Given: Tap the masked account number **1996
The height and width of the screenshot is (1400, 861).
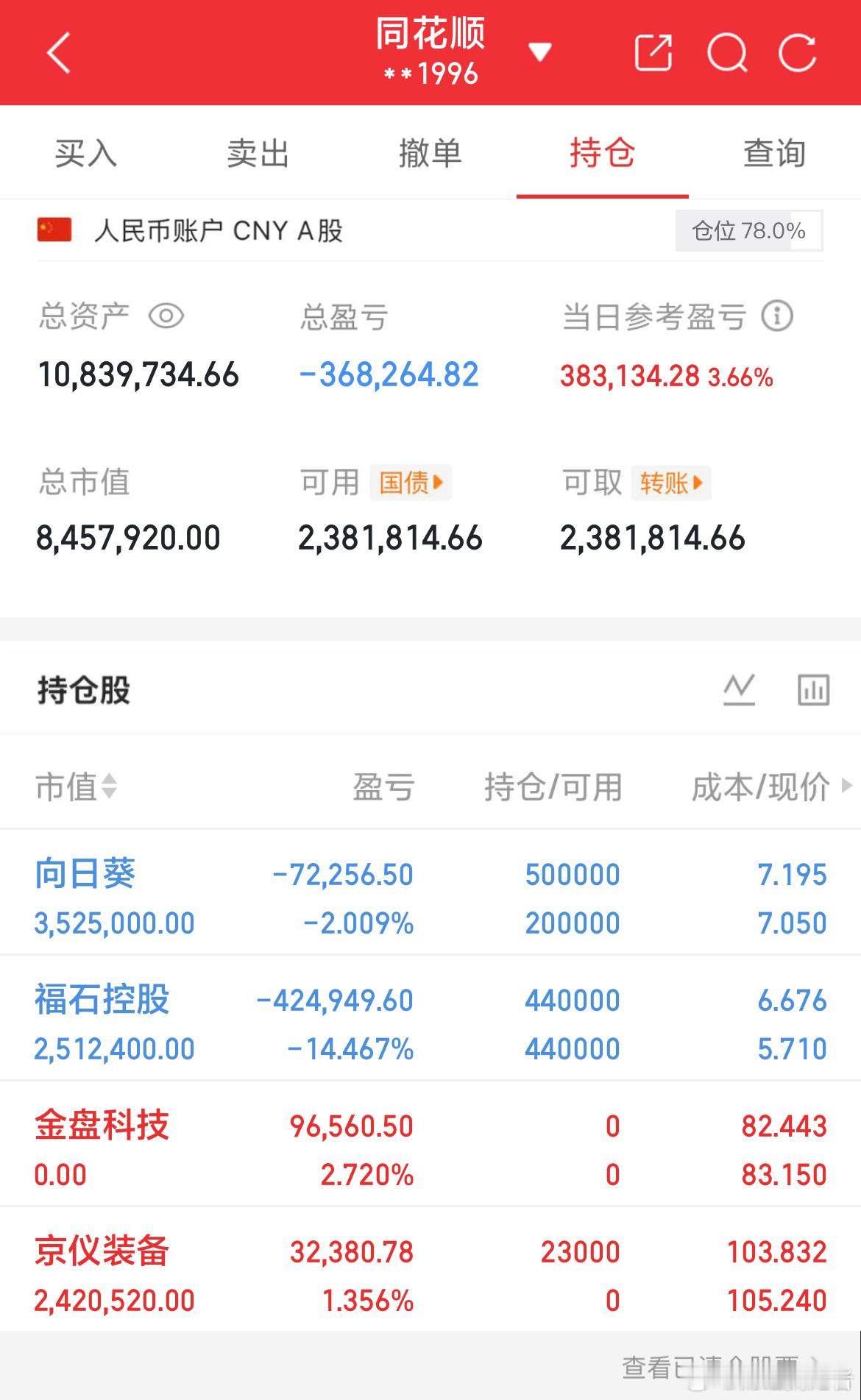Looking at the screenshot, I should (x=430, y=73).
